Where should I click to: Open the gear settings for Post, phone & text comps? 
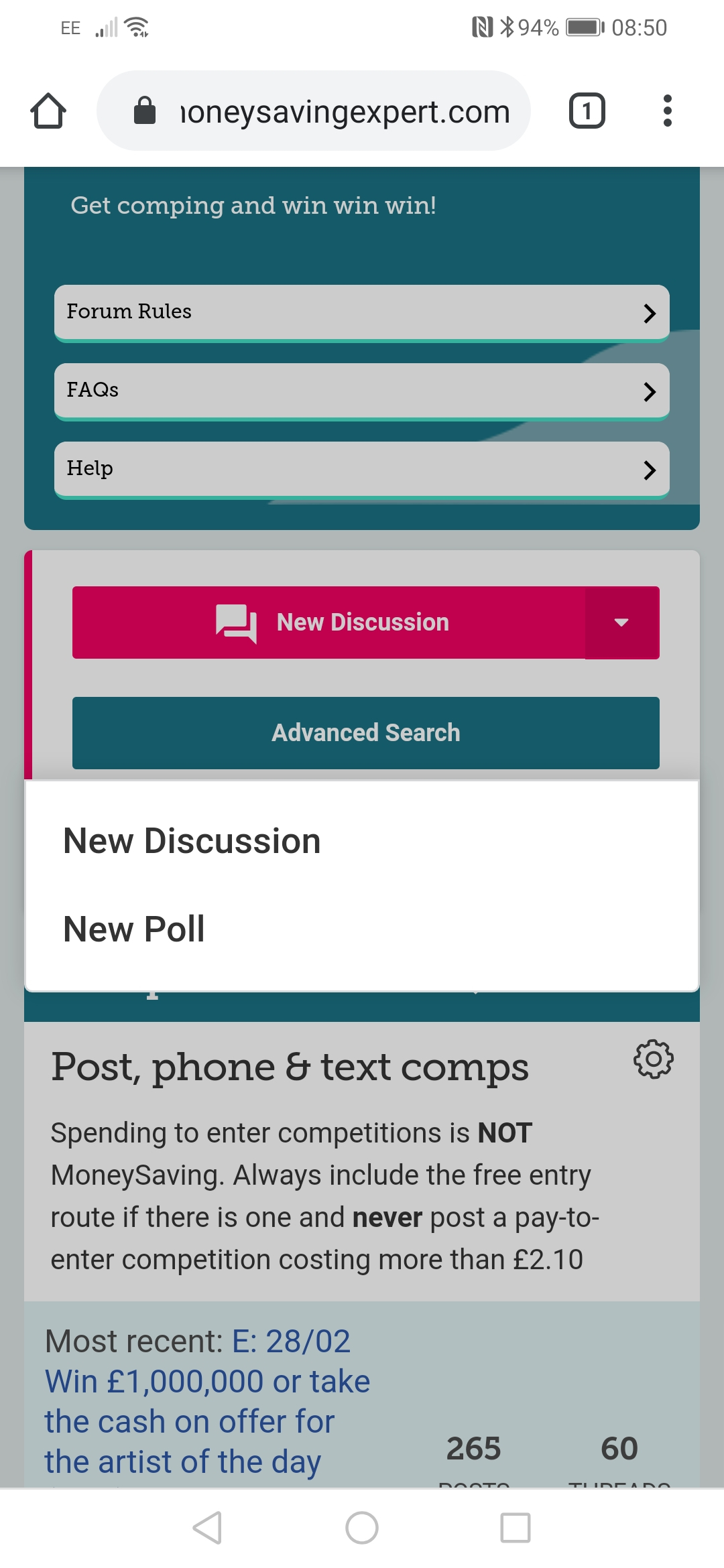tap(654, 1059)
